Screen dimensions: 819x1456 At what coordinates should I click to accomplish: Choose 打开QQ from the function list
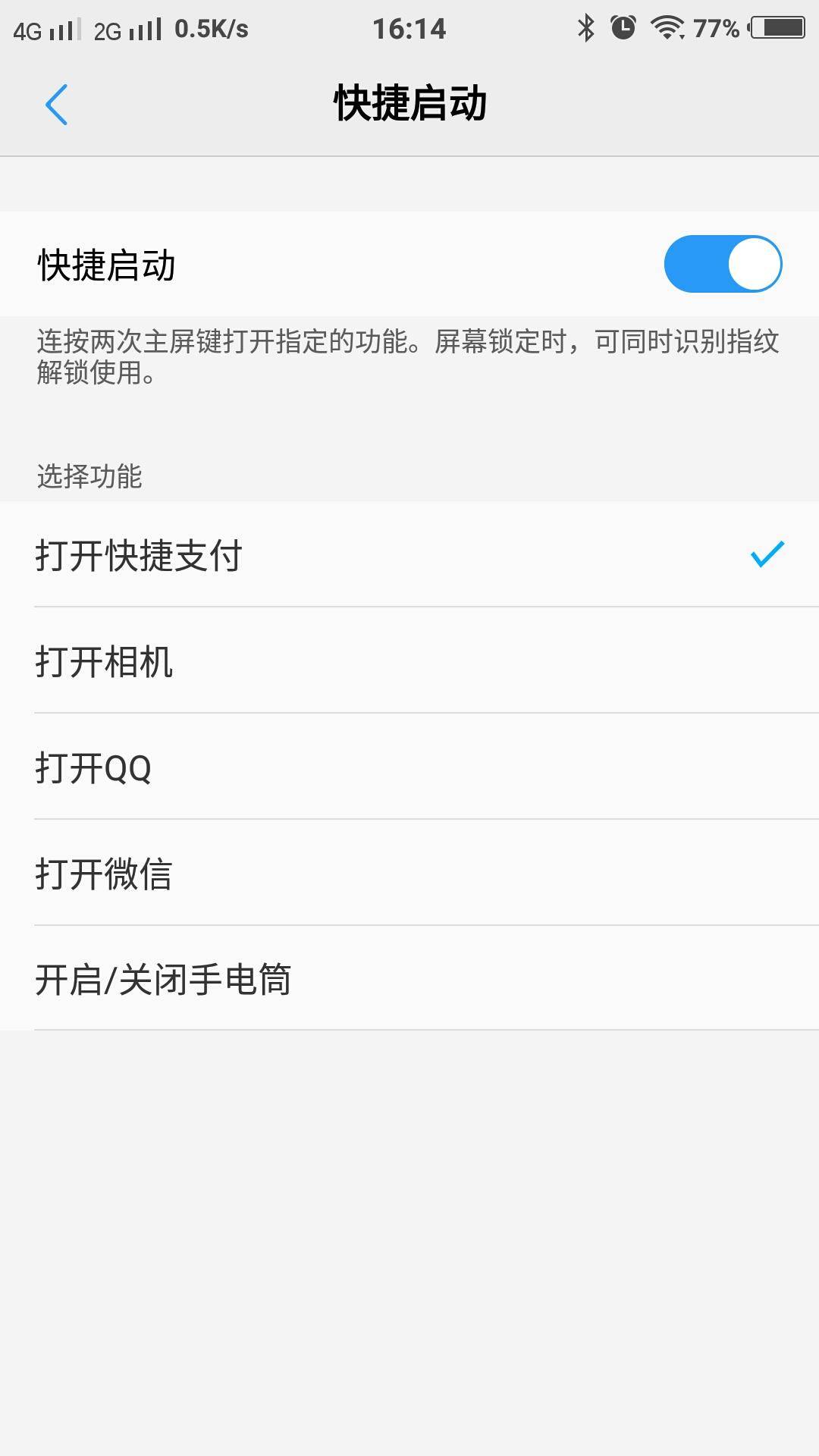409,768
